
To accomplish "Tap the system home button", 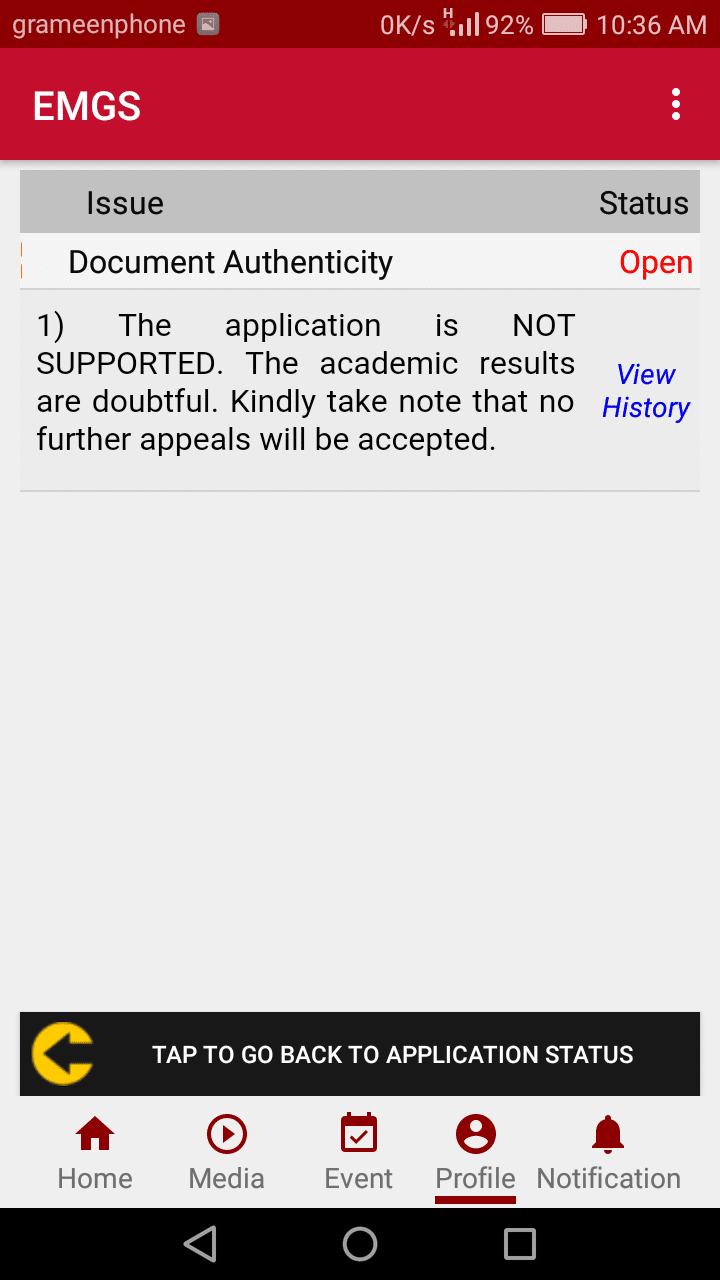I will (x=360, y=1244).
